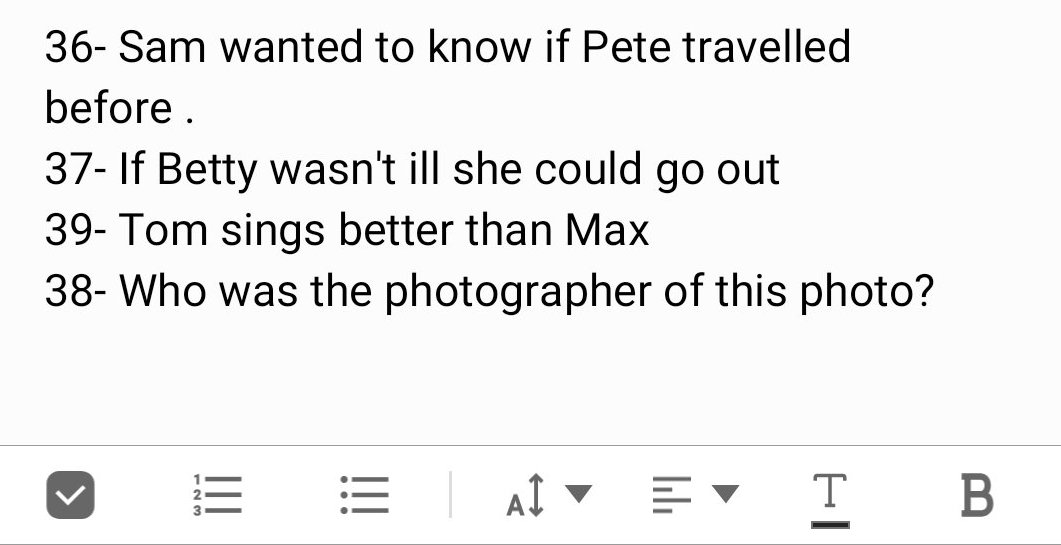
Task: Insert a bulleted list
Action: (365, 495)
